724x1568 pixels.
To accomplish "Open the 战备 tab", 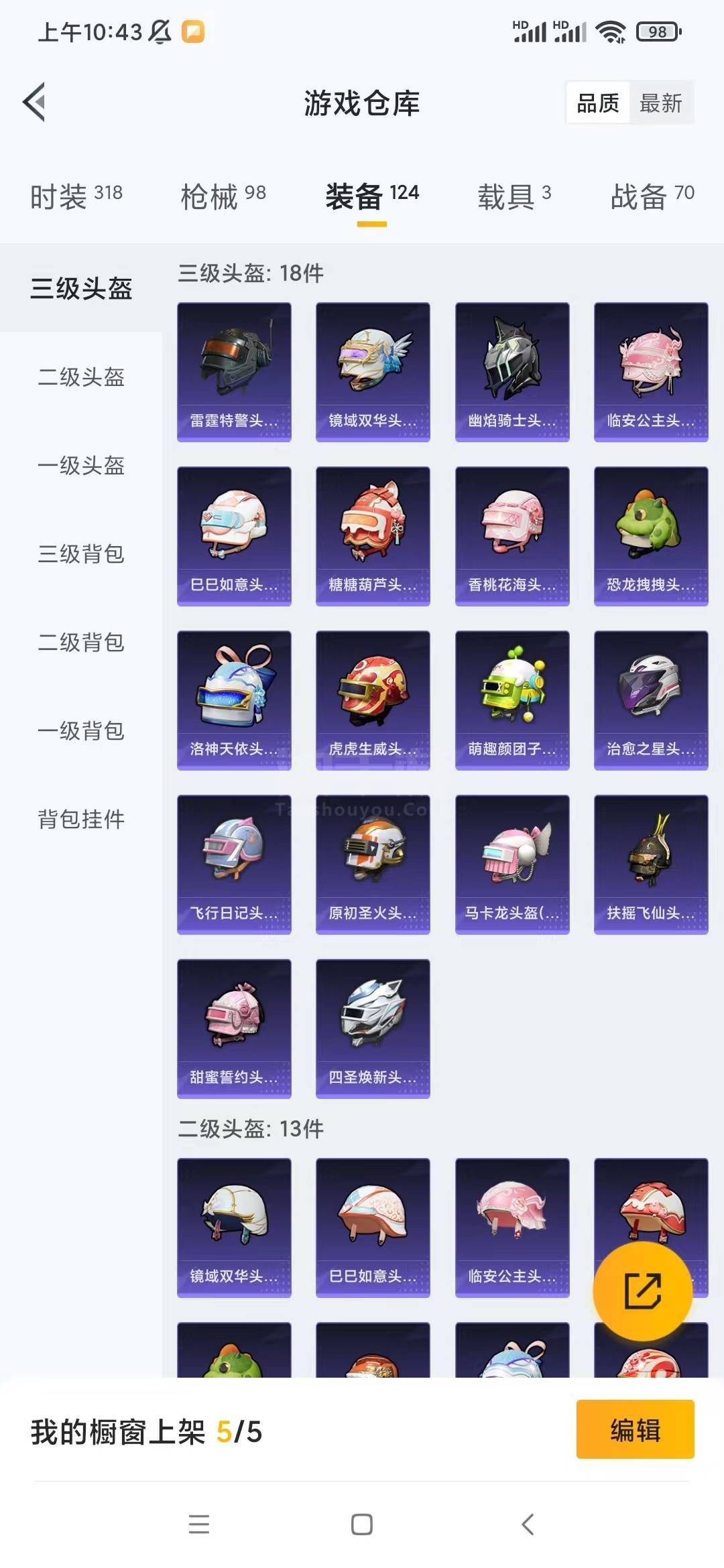I will coord(652,196).
